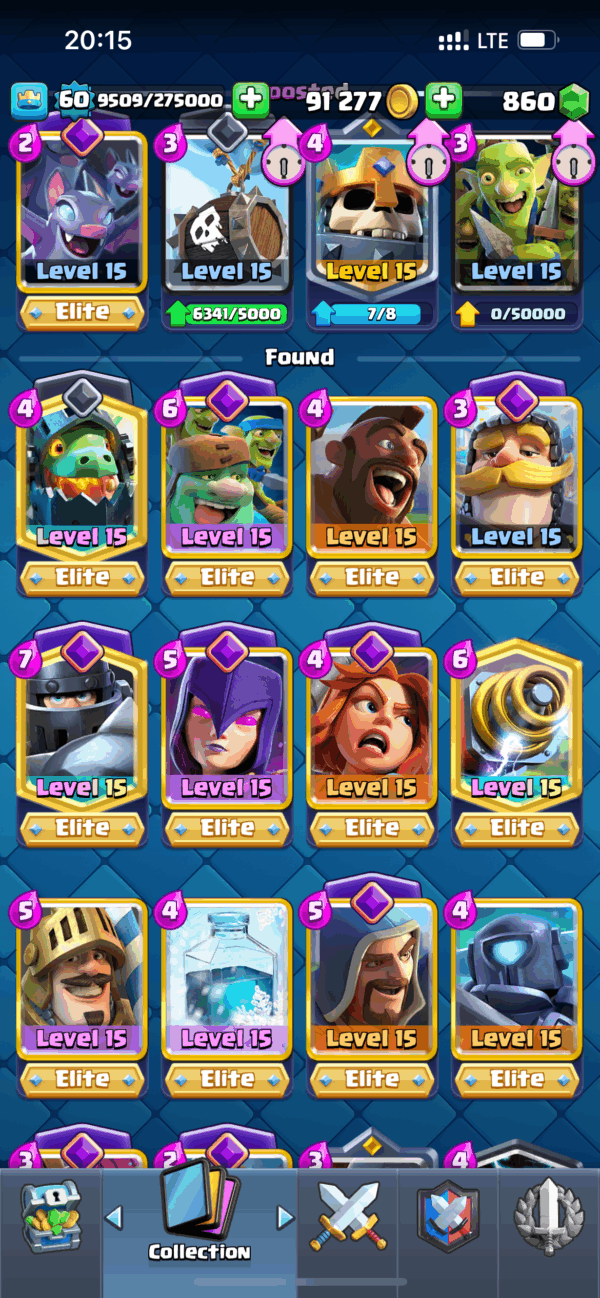The image size is (600, 1298).
Task: Select the Freeze spell card
Action: 227,992
